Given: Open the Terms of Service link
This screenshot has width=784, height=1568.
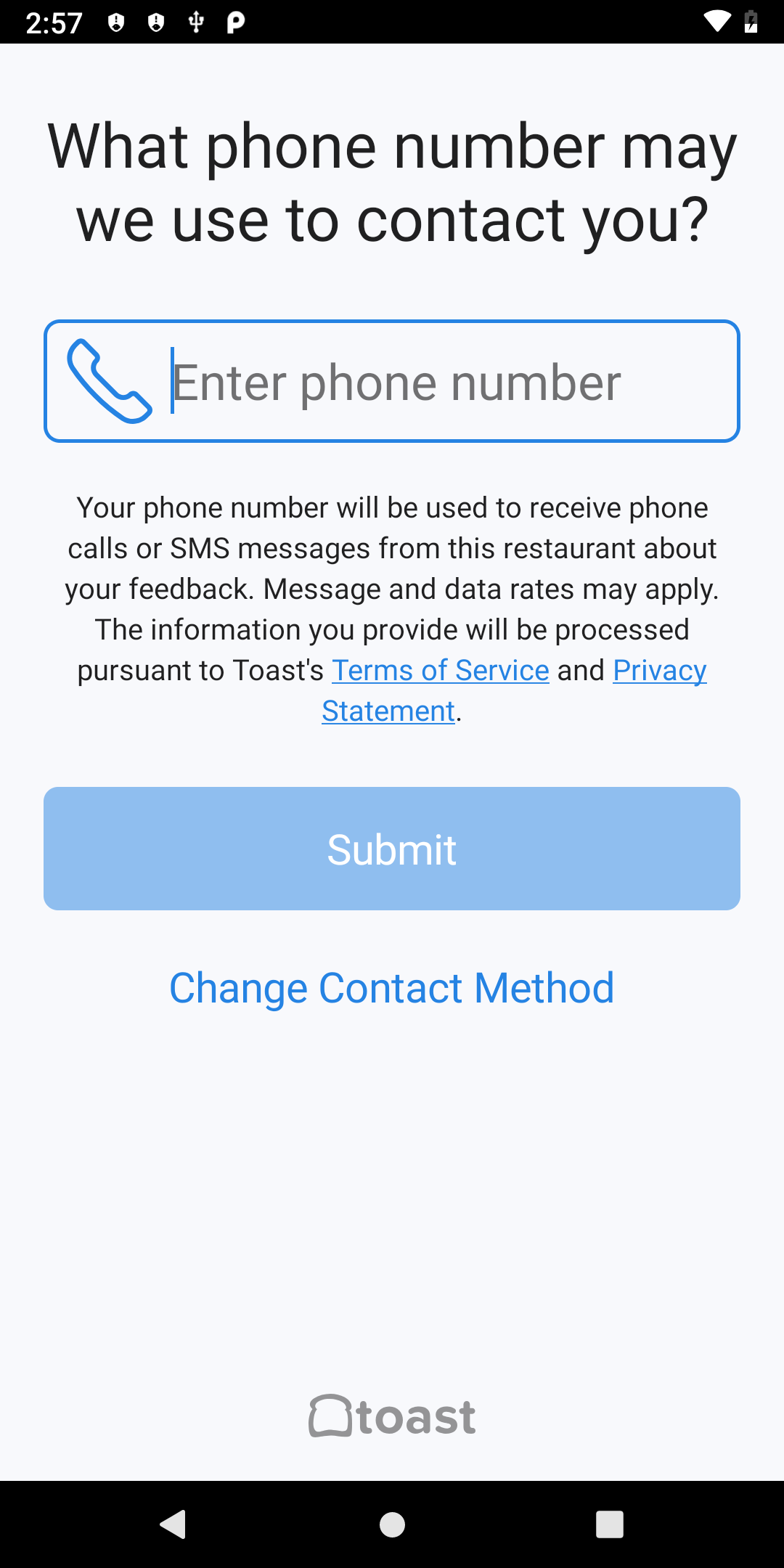Looking at the screenshot, I should 441,670.
